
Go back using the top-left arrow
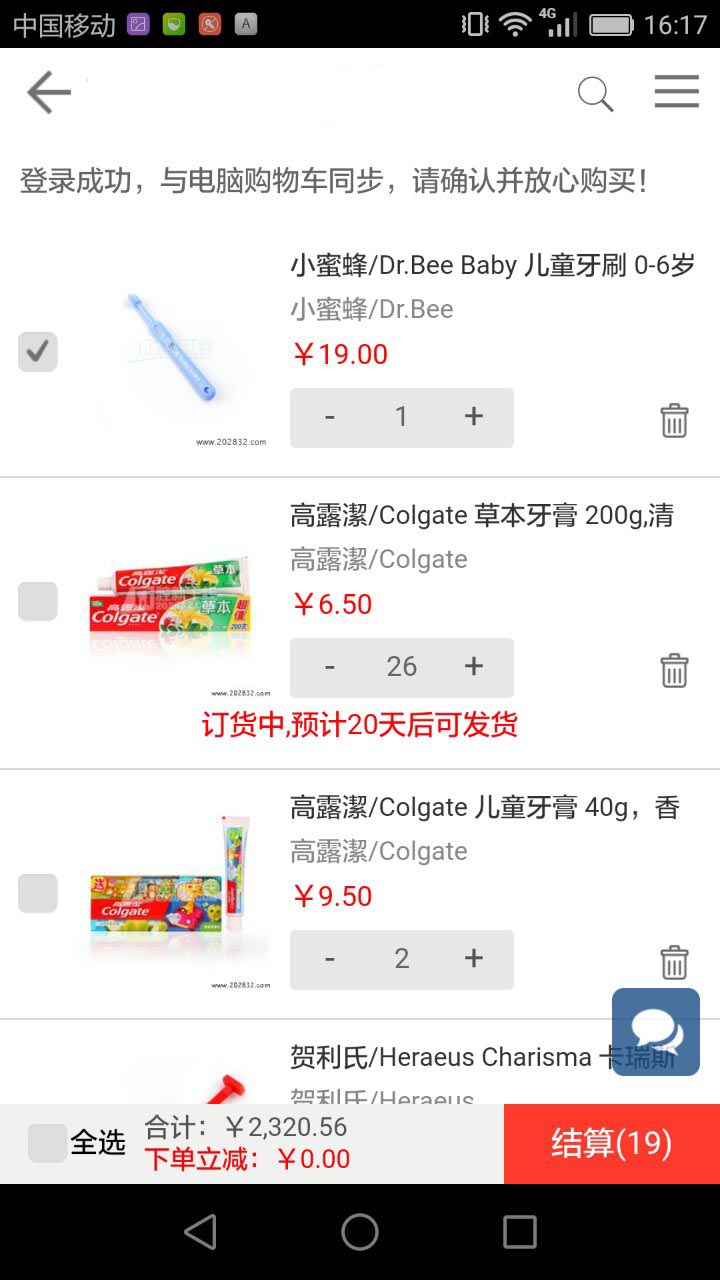pyautogui.click(x=48, y=93)
